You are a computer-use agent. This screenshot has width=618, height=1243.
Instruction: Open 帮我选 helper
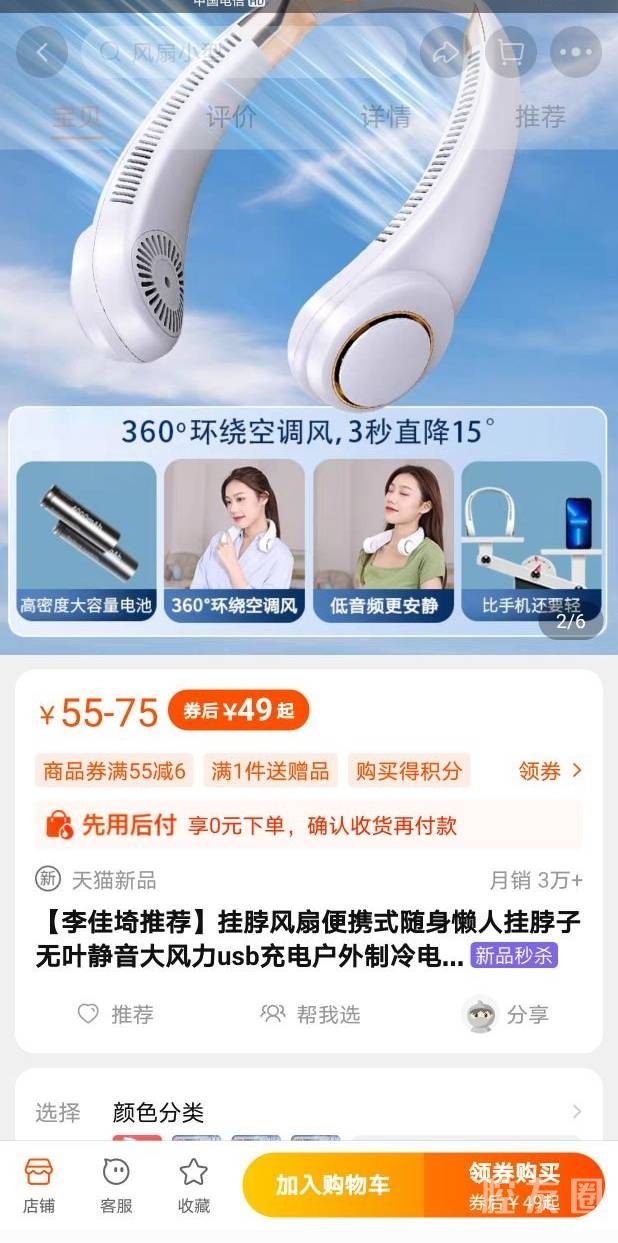(x=310, y=1014)
